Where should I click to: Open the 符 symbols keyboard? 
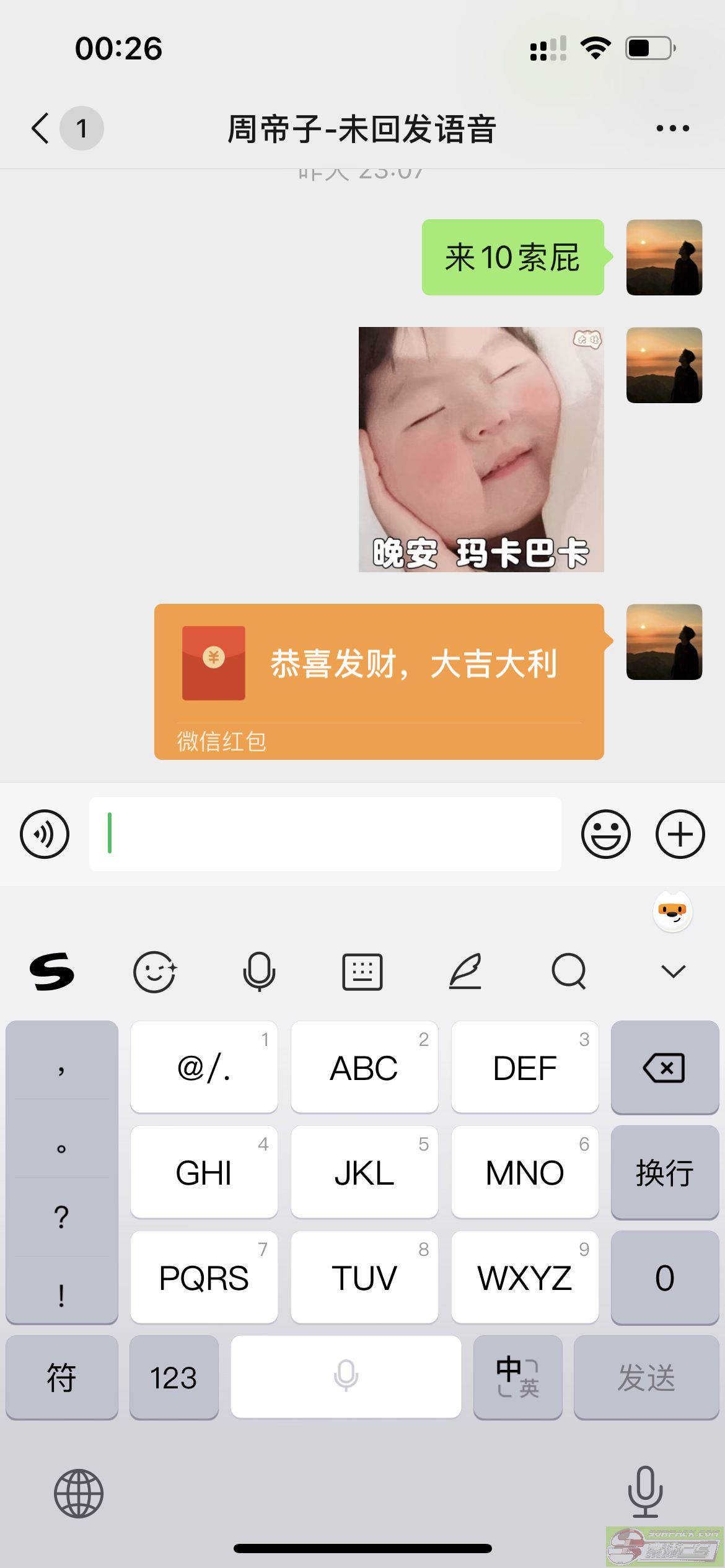[x=61, y=1377]
